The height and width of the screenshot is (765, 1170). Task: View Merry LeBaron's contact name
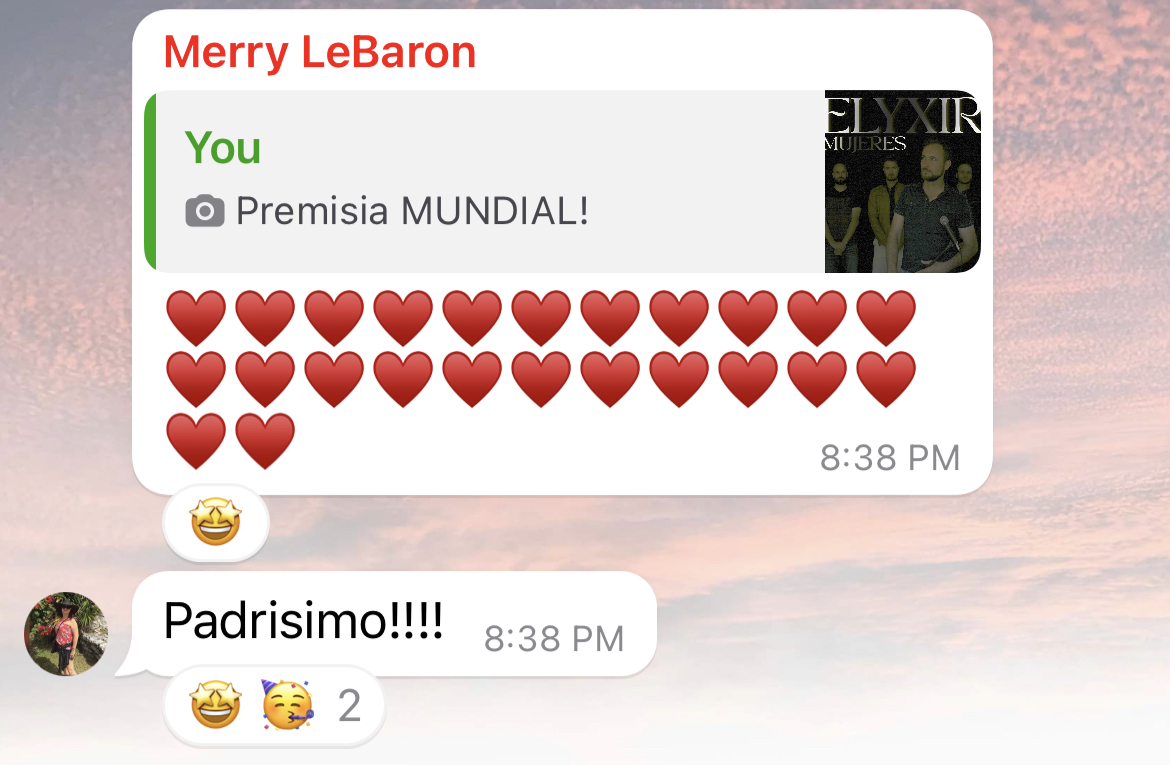point(319,52)
